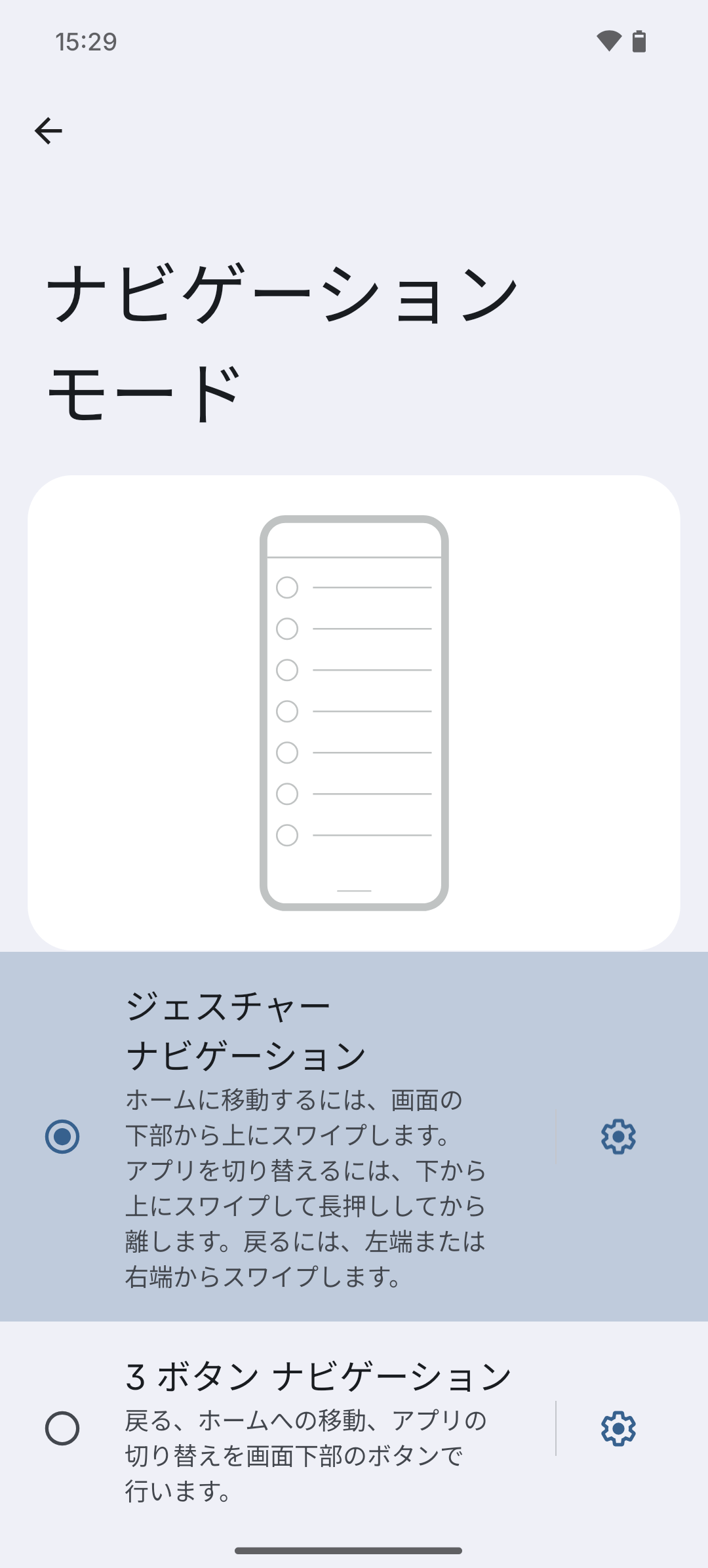Open 3-button navigation settings gear
The image size is (708, 1568).
pyautogui.click(x=617, y=1428)
